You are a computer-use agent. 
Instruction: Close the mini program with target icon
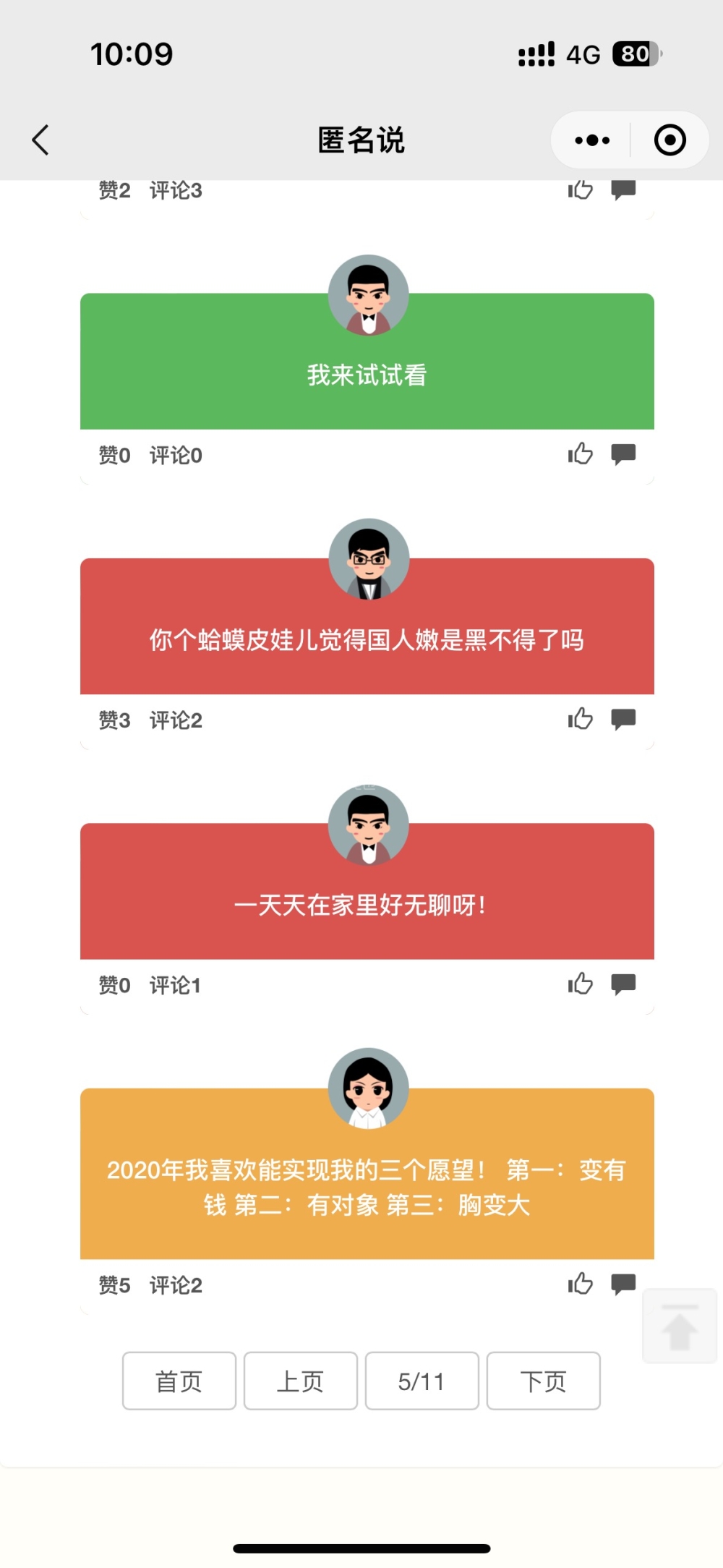coord(669,140)
